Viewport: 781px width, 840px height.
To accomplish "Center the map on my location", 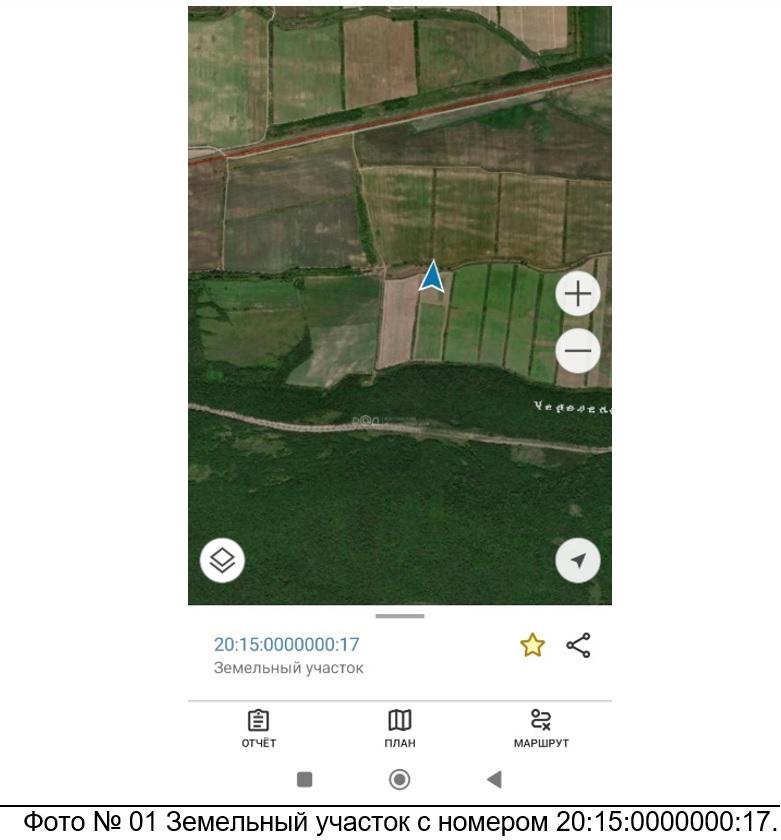I will coord(578,560).
